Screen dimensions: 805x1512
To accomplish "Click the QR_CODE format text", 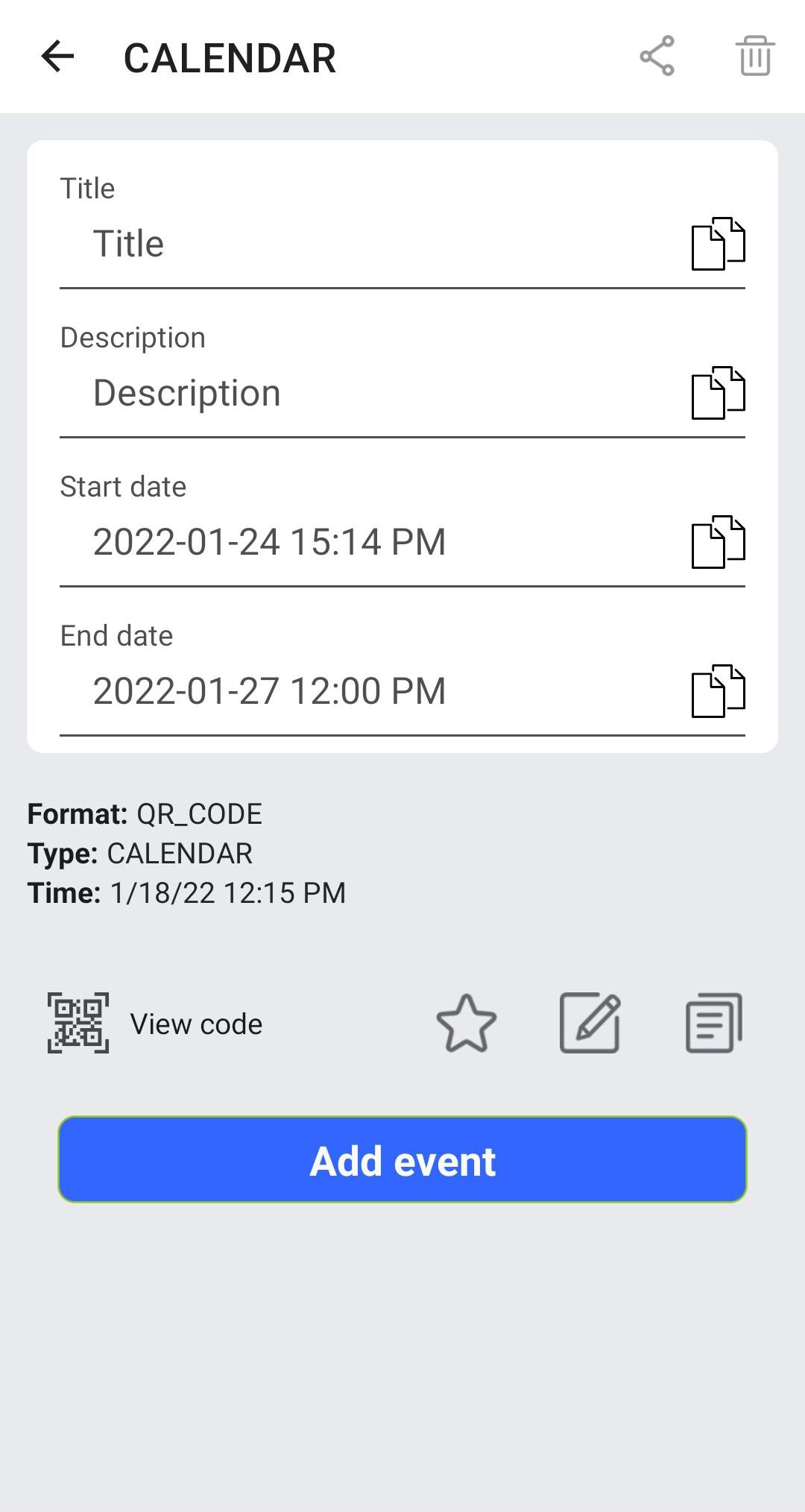I will click(198, 814).
